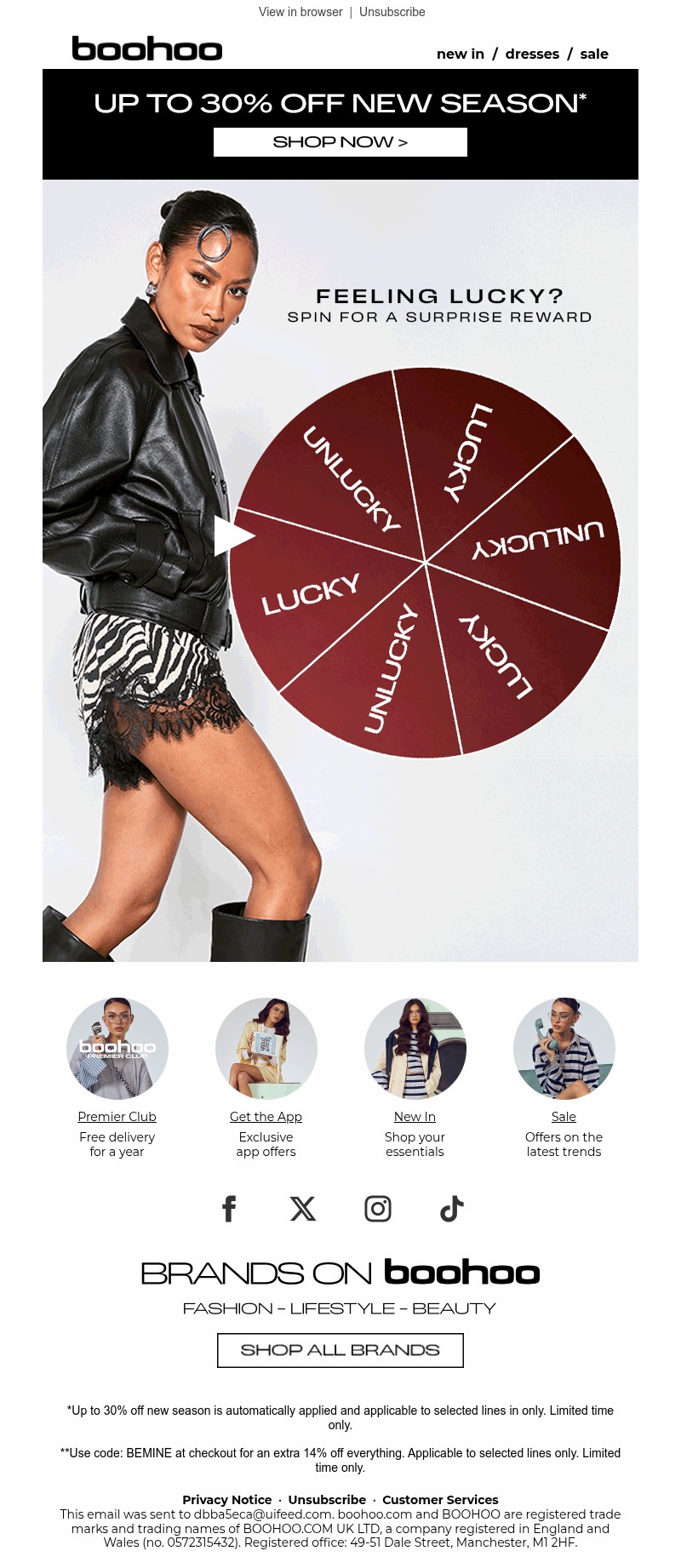Open Customer Services
Image resolution: width=681 pixels, height=1568 pixels.
[x=440, y=1500]
